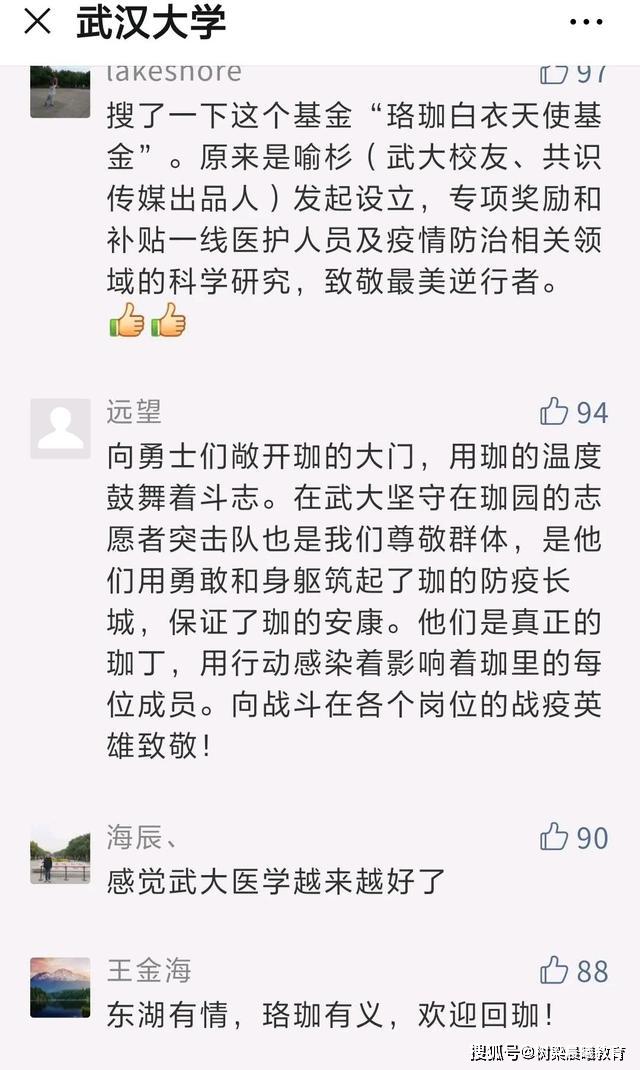Open 王金海's profile avatar
Screen dimensions: 640x1070
click(x=60, y=987)
